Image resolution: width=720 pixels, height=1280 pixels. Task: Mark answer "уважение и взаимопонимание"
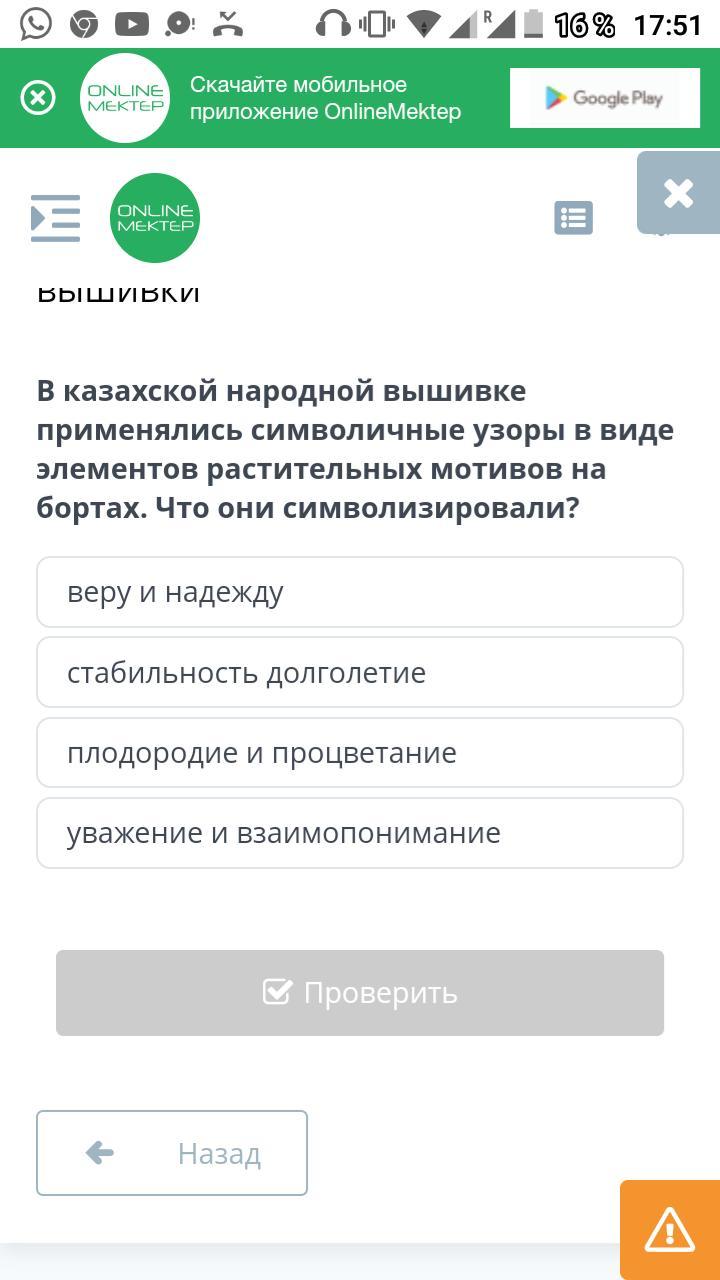pyautogui.click(x=360, y=832)
